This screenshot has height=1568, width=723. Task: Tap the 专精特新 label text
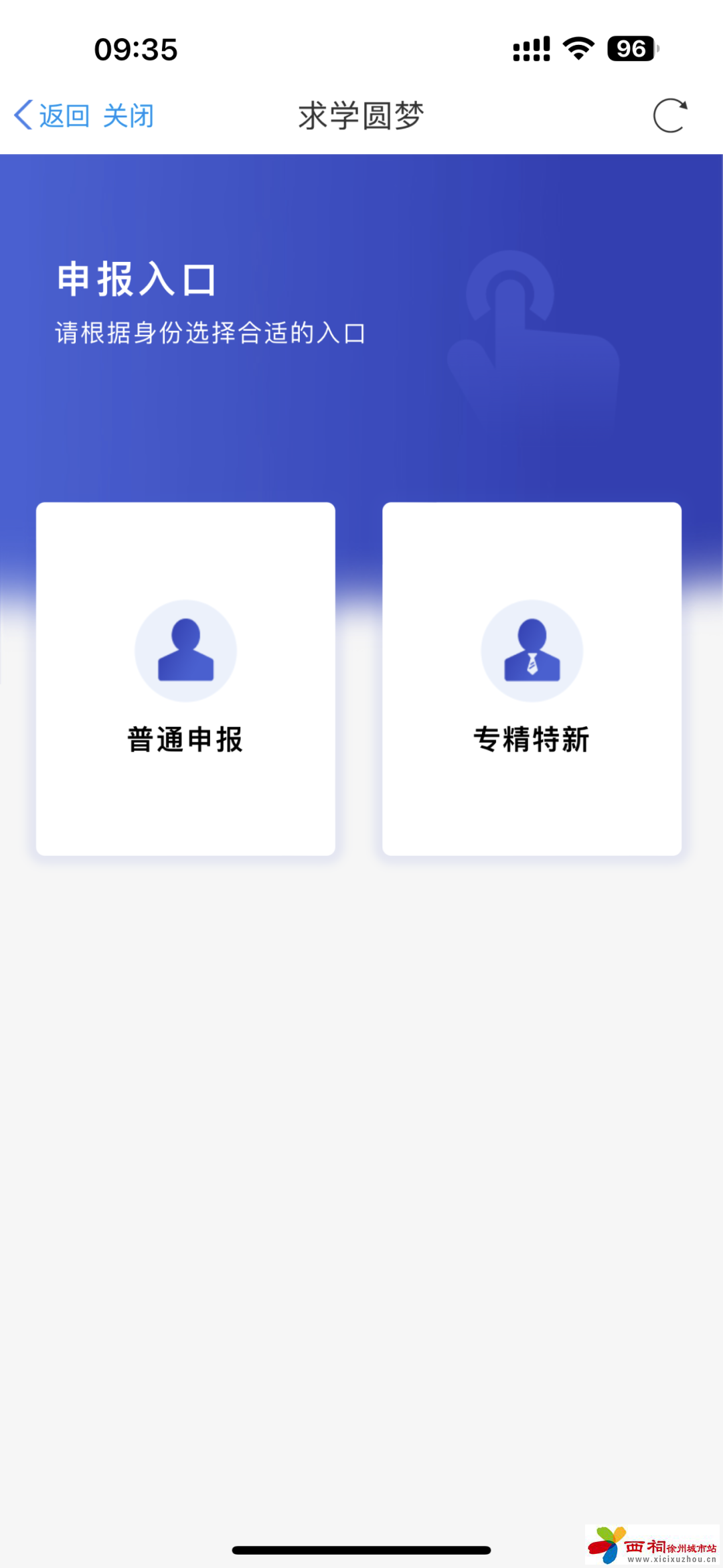(x=530, y=738)
